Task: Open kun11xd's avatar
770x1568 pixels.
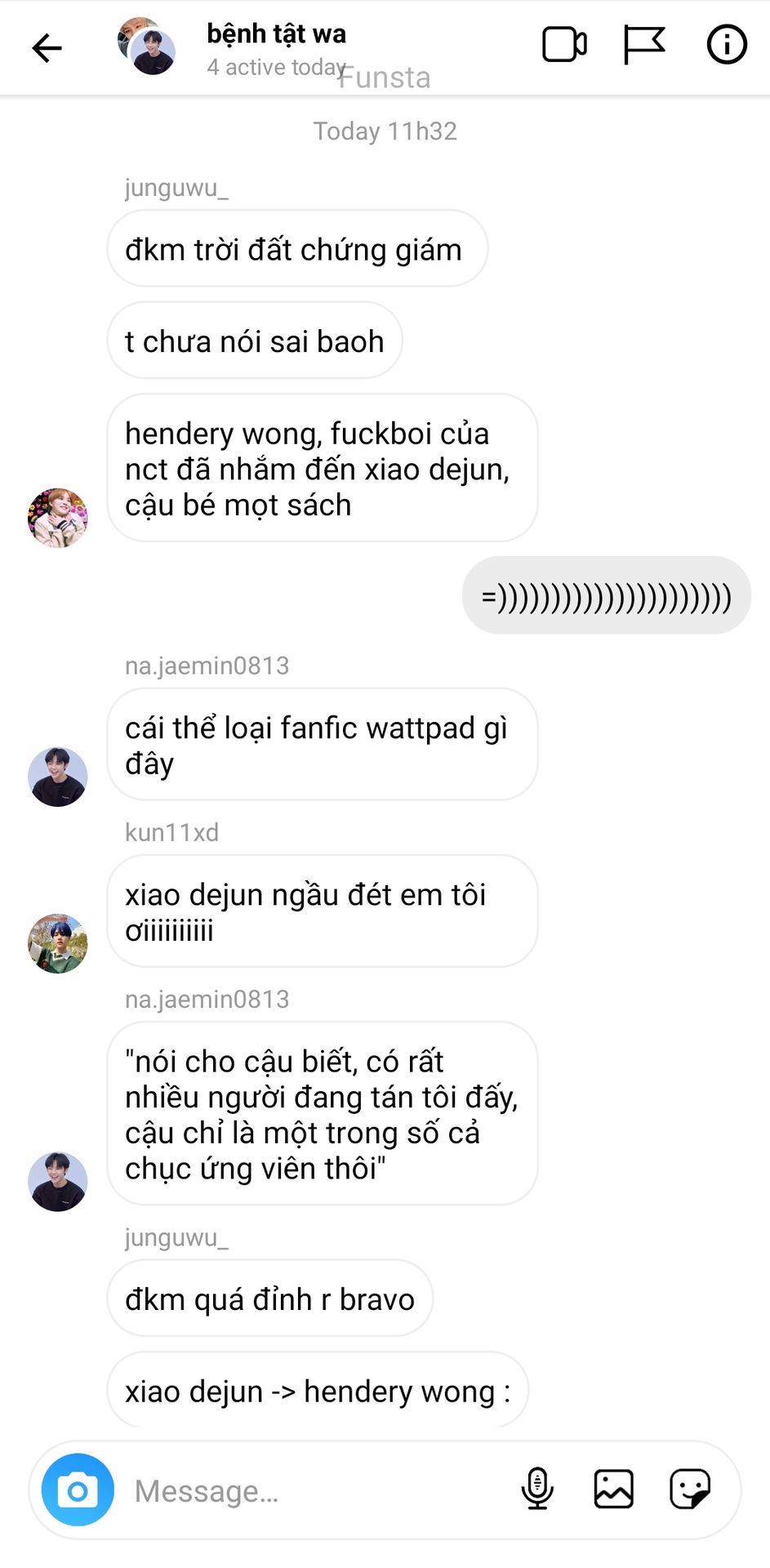Action: 57,943
